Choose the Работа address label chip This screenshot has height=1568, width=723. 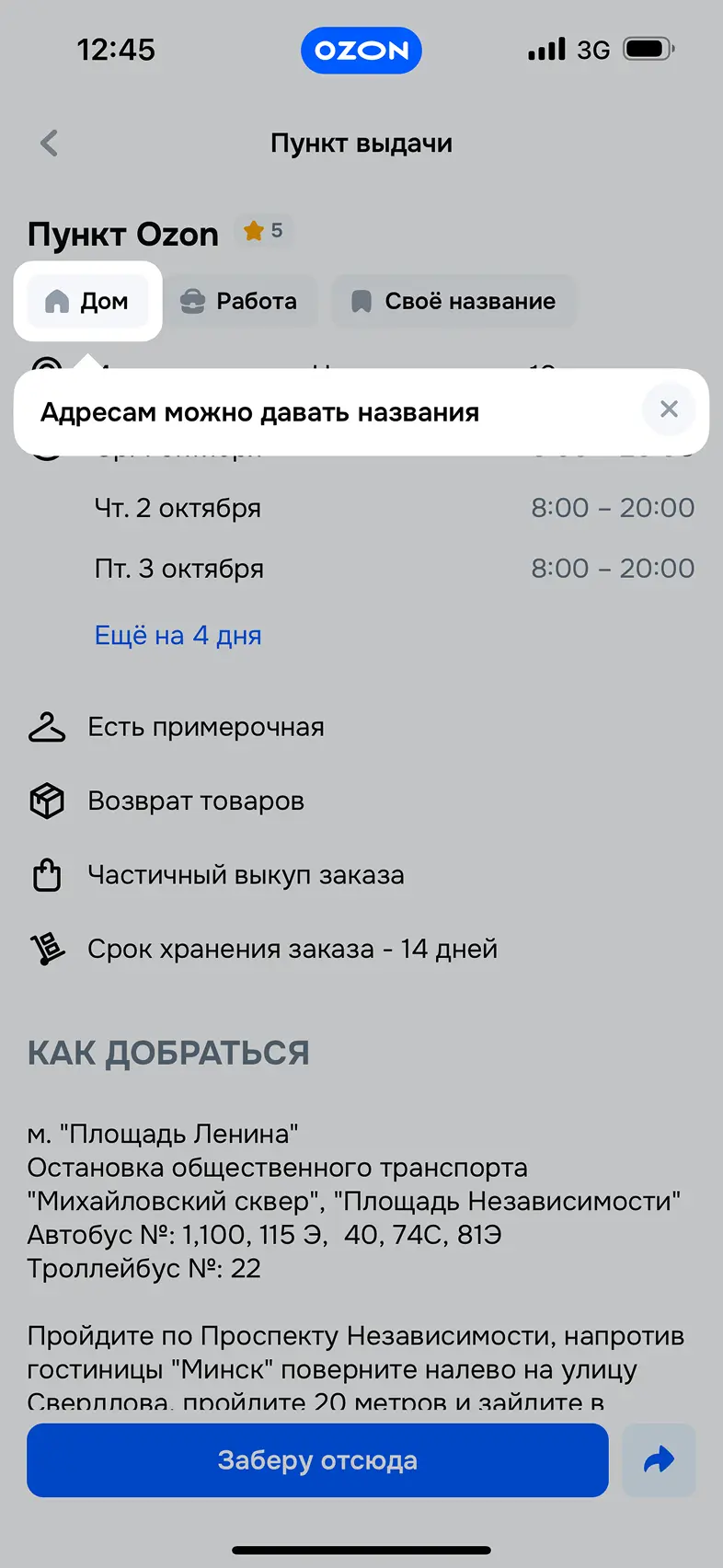241,302
